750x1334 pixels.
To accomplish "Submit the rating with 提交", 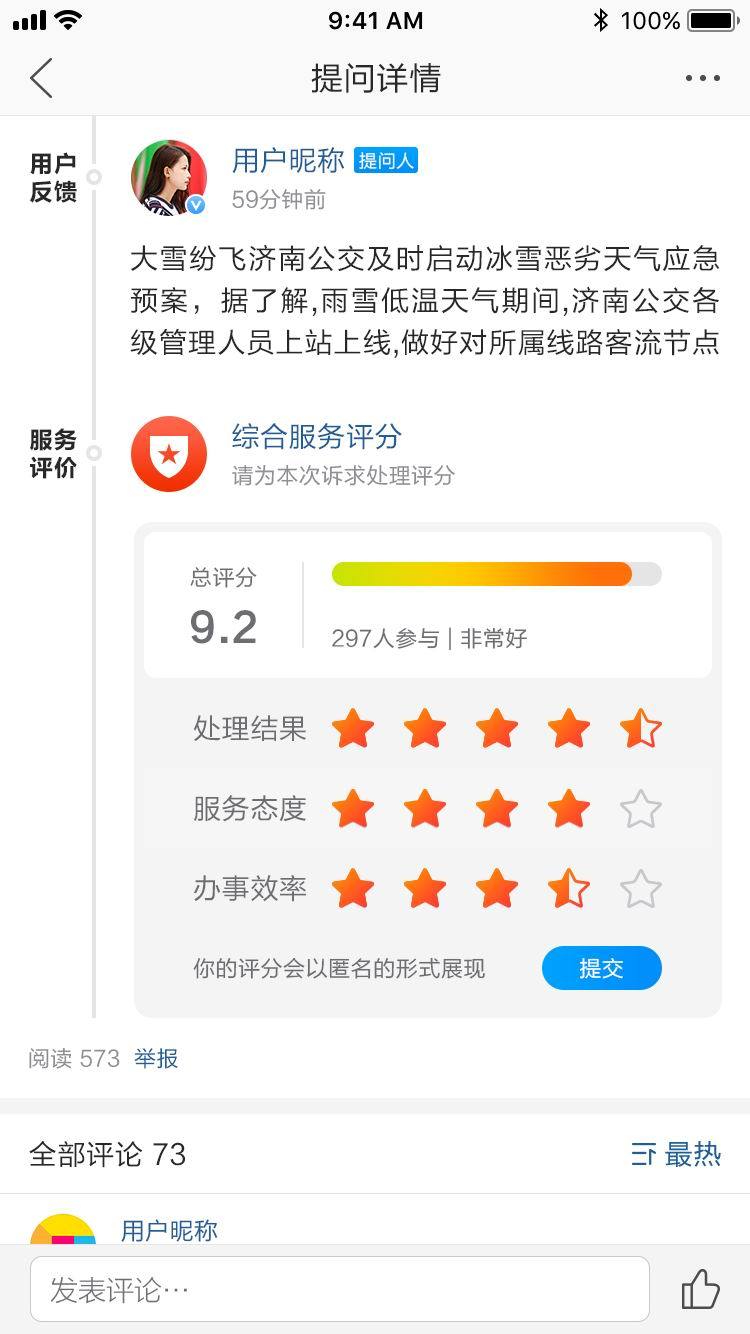I will (601, 968).
